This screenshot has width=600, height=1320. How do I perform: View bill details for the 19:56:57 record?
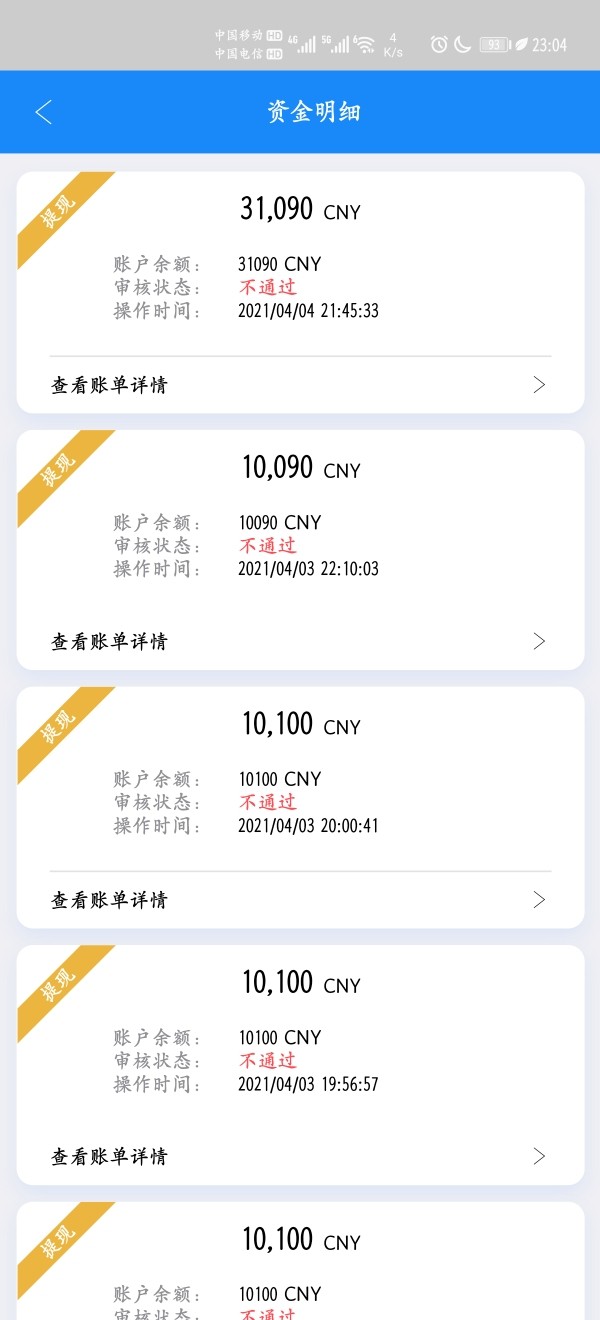coord(300,1157)
